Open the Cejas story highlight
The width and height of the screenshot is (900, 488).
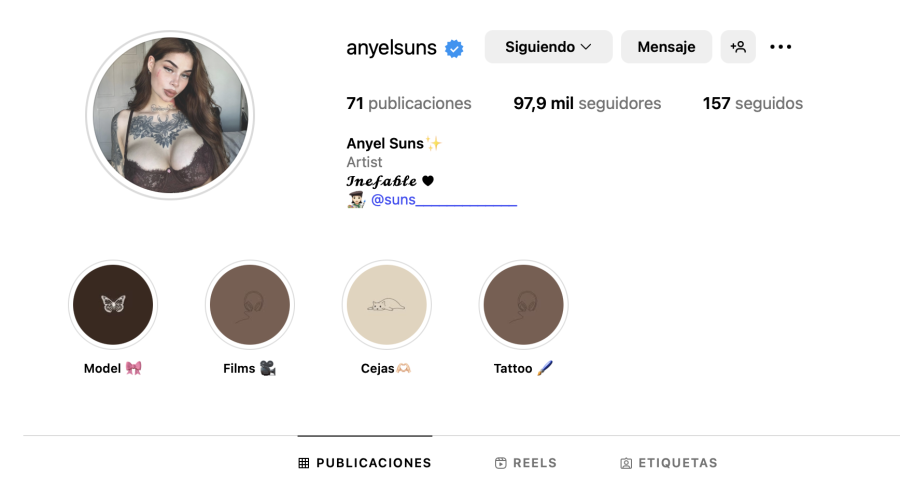click(x=385, y=305)
